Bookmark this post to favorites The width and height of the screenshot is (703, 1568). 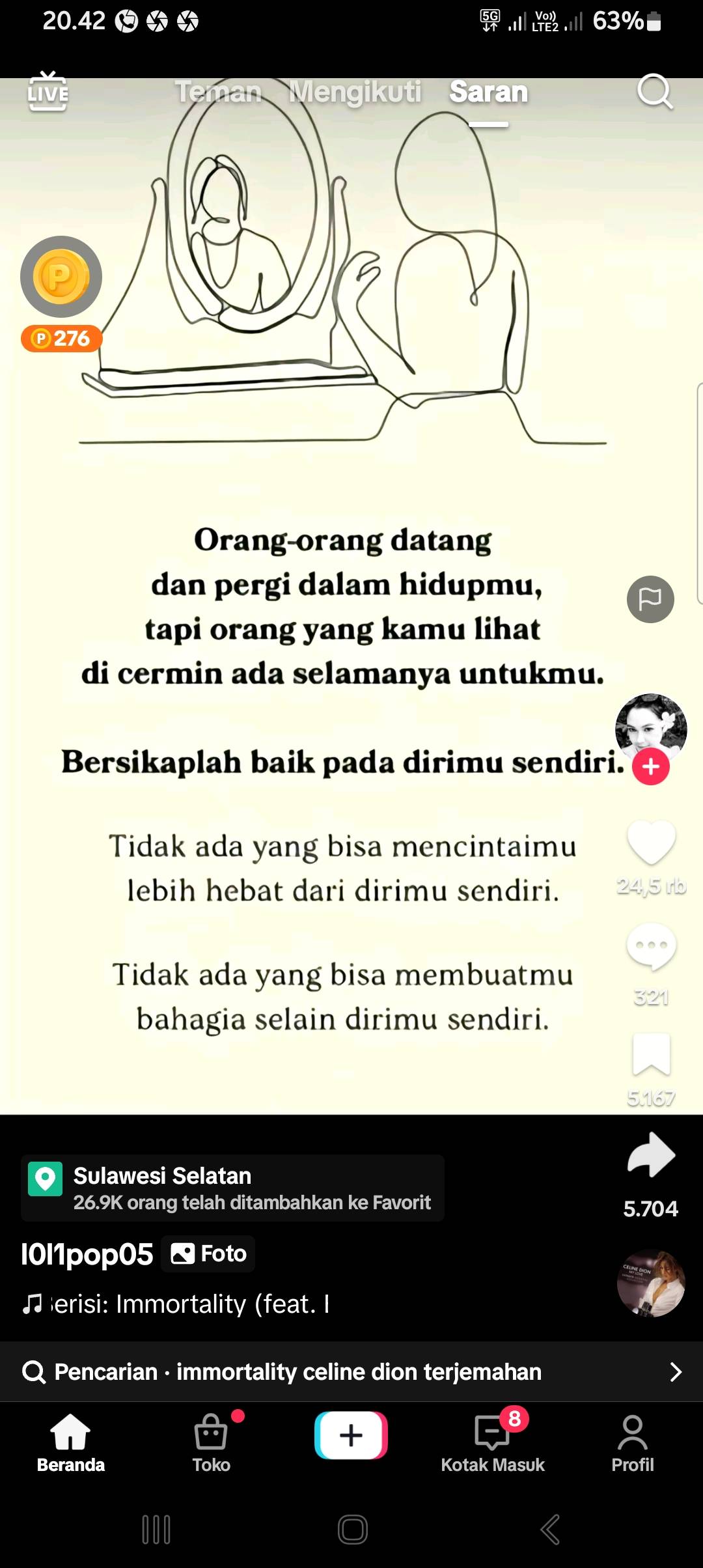pyautogui.click(x=651, y=1054)
